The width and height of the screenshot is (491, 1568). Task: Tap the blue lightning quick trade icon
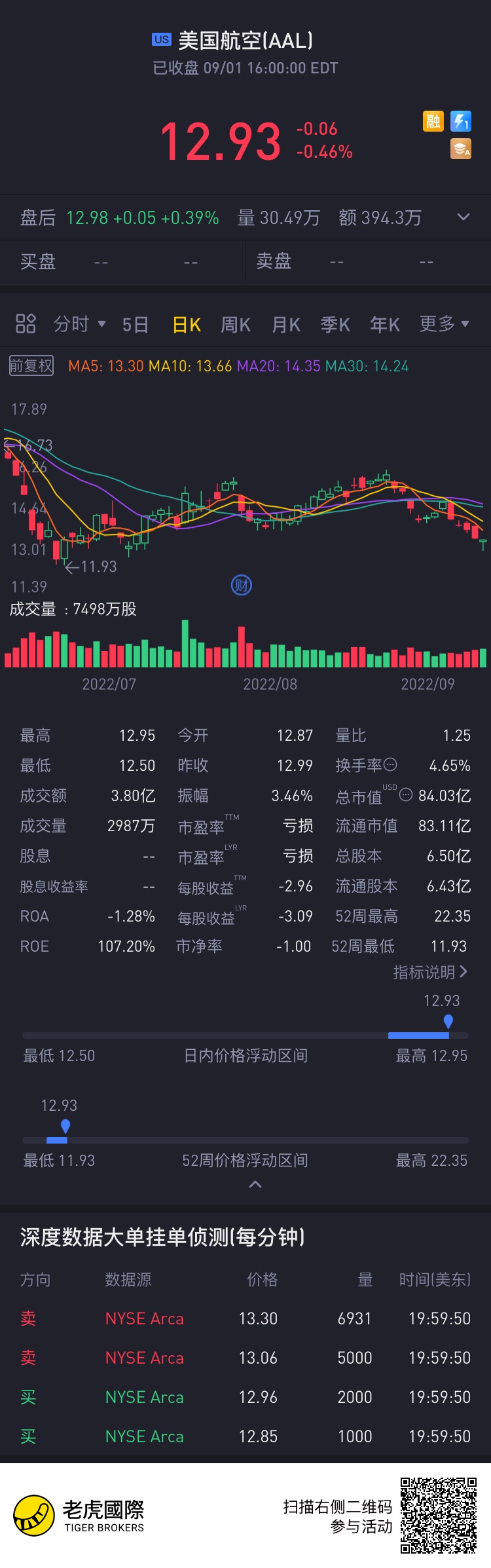[461, 121]
